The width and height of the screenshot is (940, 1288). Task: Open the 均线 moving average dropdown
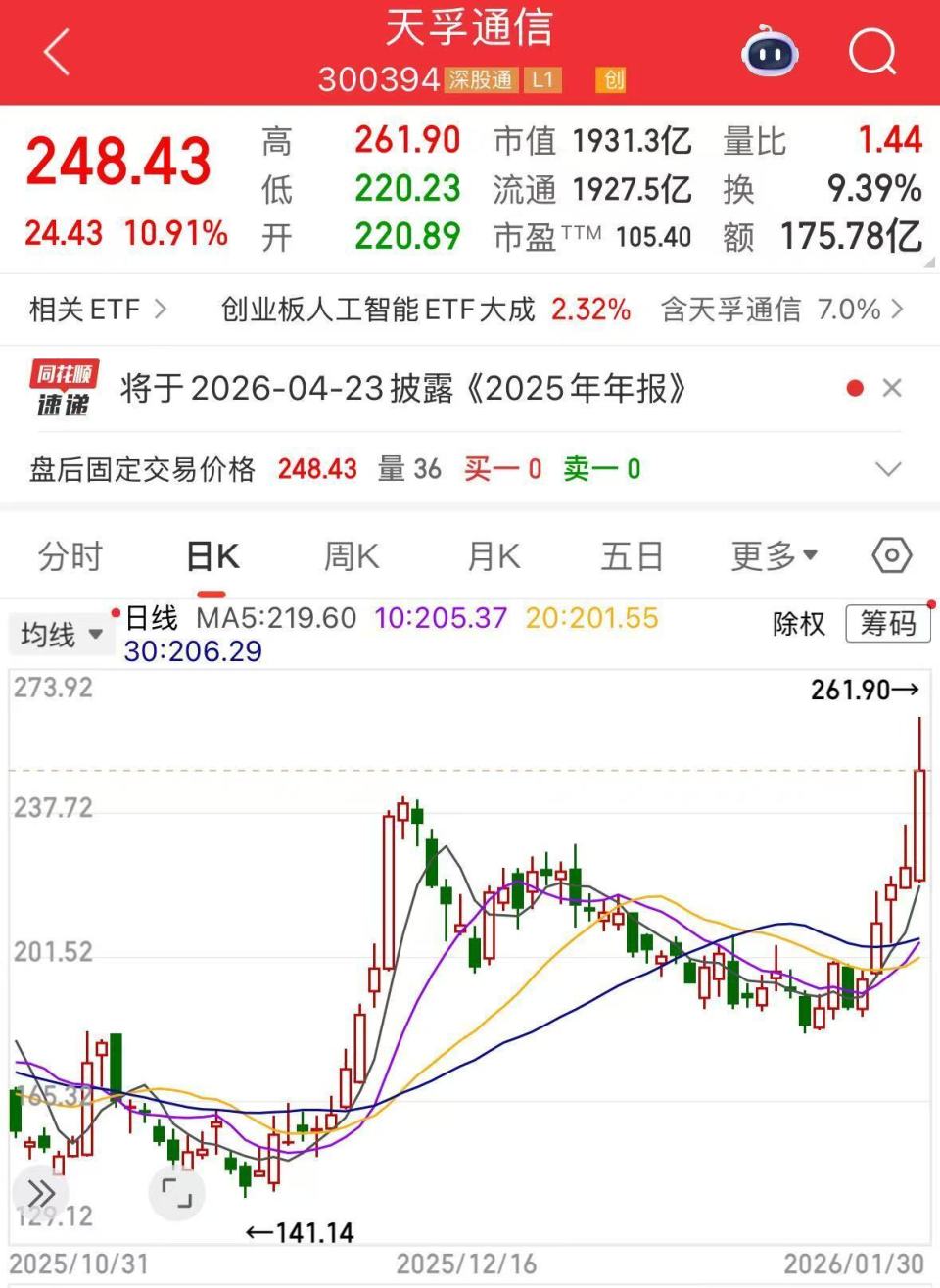pyautogui.click(x=62, y=635)
